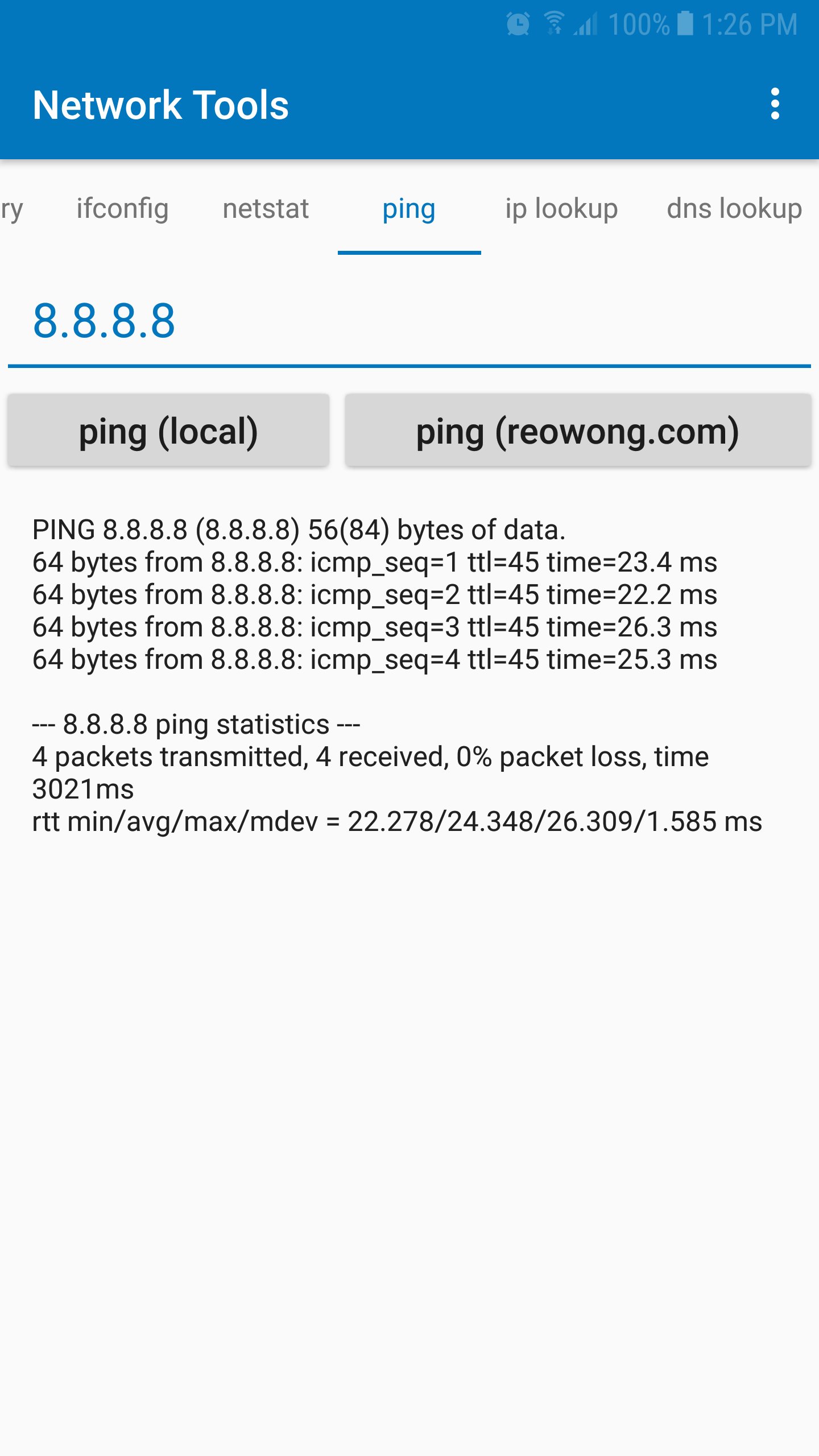
Task: Tap the PING 8.8.8.8 output line
Action: (299, 530)
